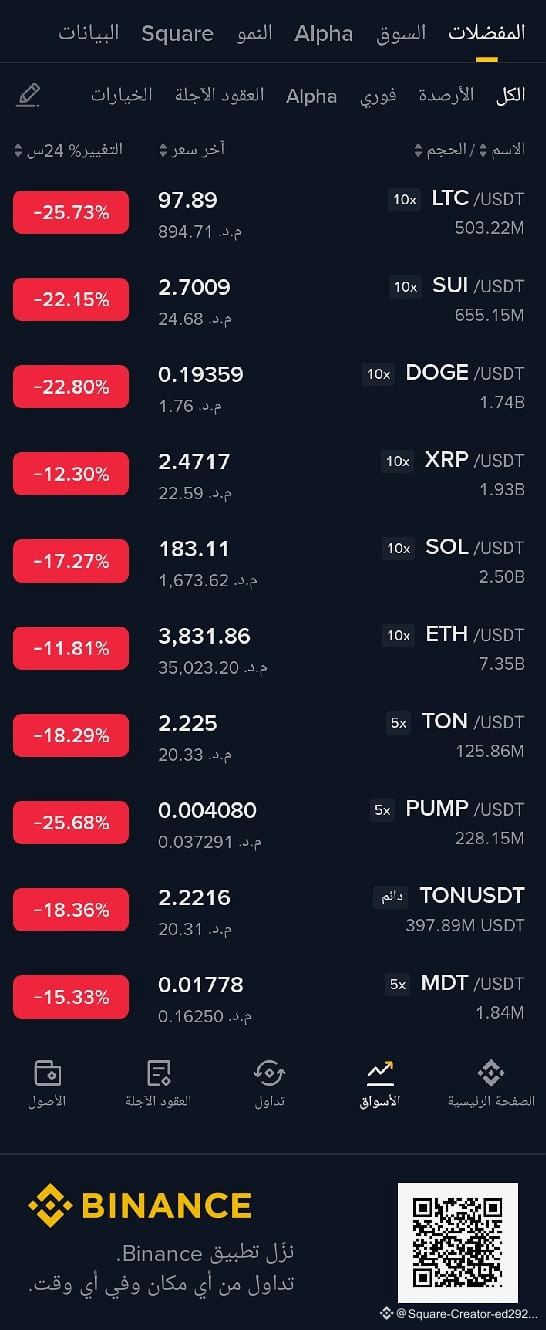
Task: Select the العقود الآجلة filter tab
Action: 219,95
